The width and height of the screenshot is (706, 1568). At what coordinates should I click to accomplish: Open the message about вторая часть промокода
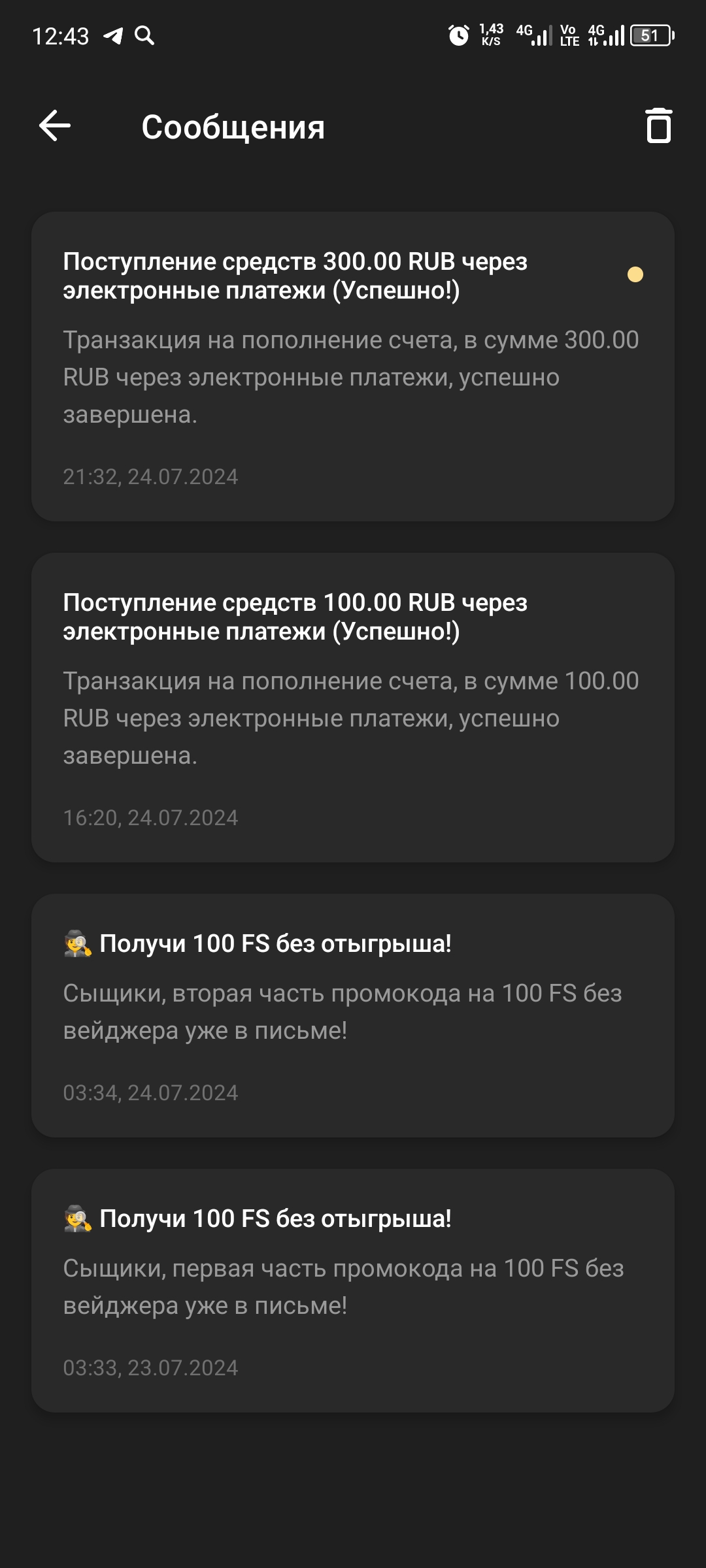click(x=353, y=1015)
